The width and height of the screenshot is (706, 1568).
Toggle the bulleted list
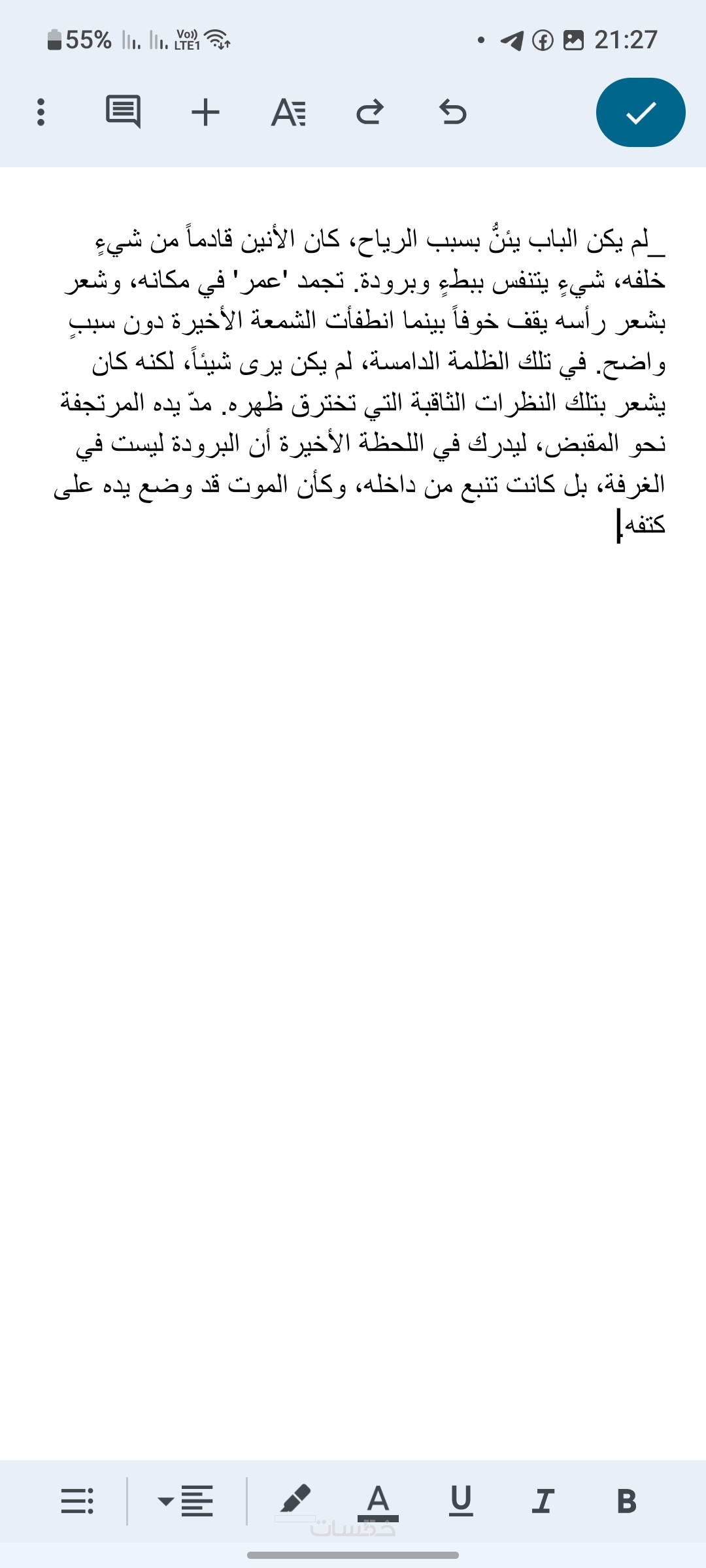77,1501
